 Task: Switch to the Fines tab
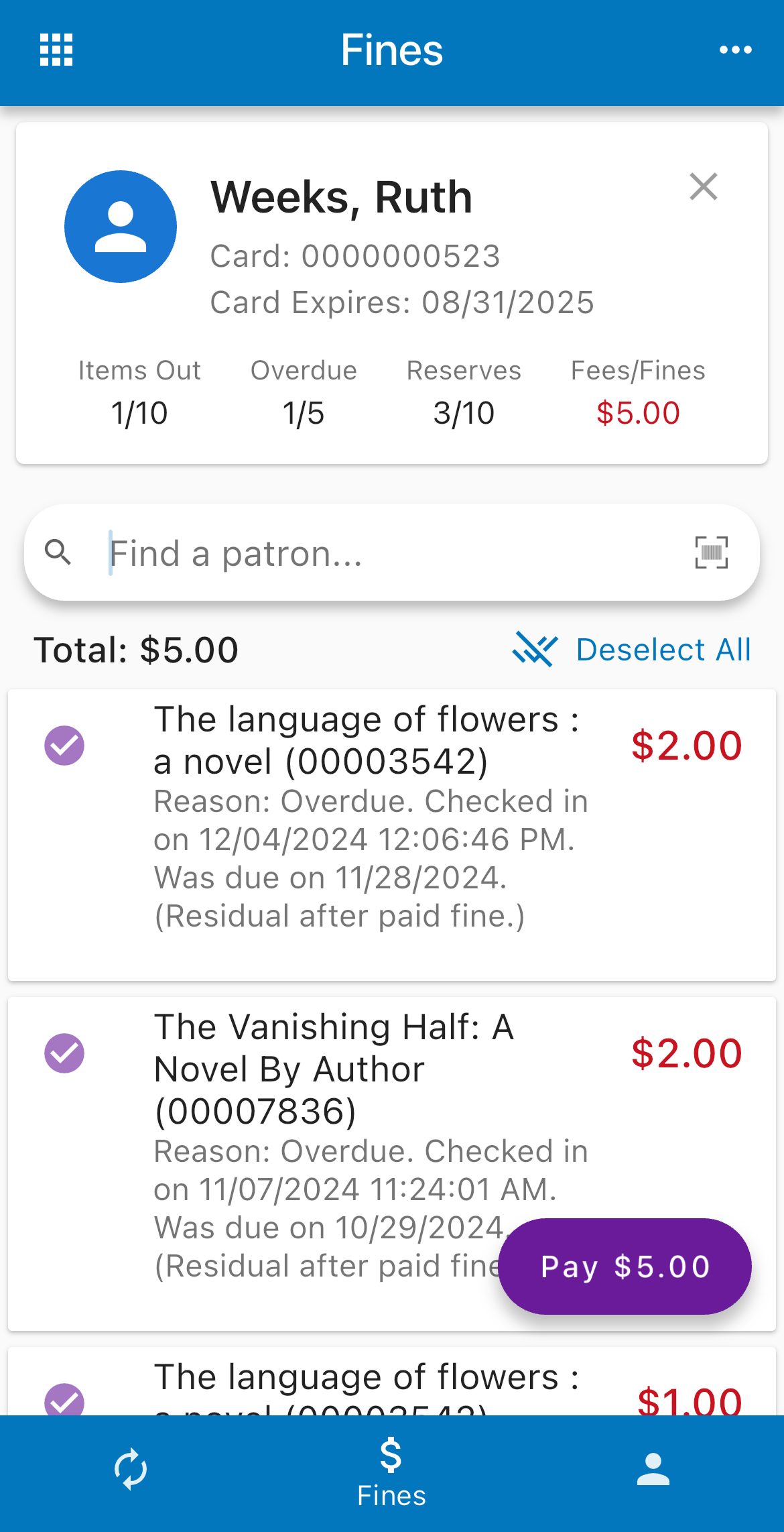[x=391, y=1468]
